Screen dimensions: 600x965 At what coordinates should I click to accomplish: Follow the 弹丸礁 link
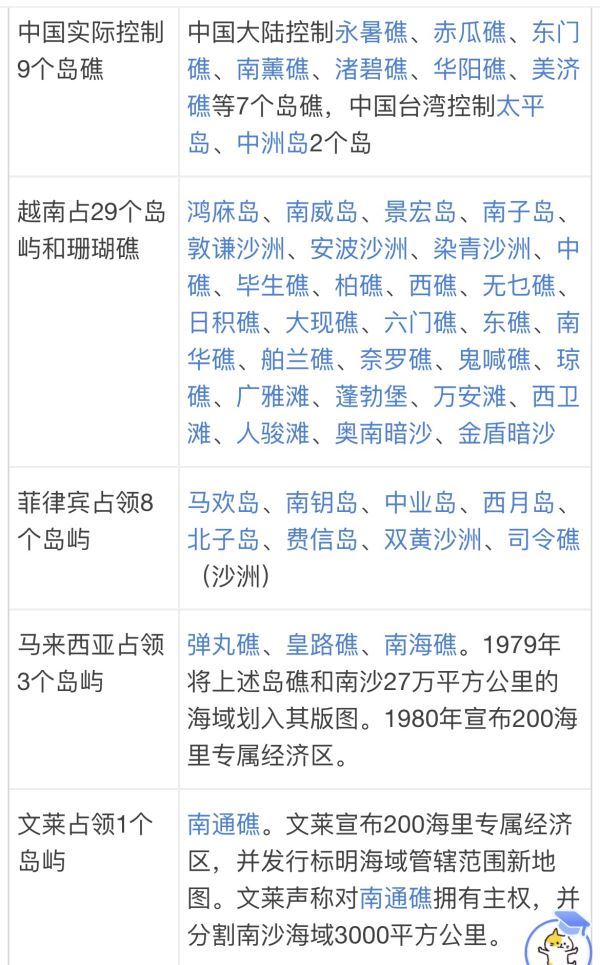223,645
